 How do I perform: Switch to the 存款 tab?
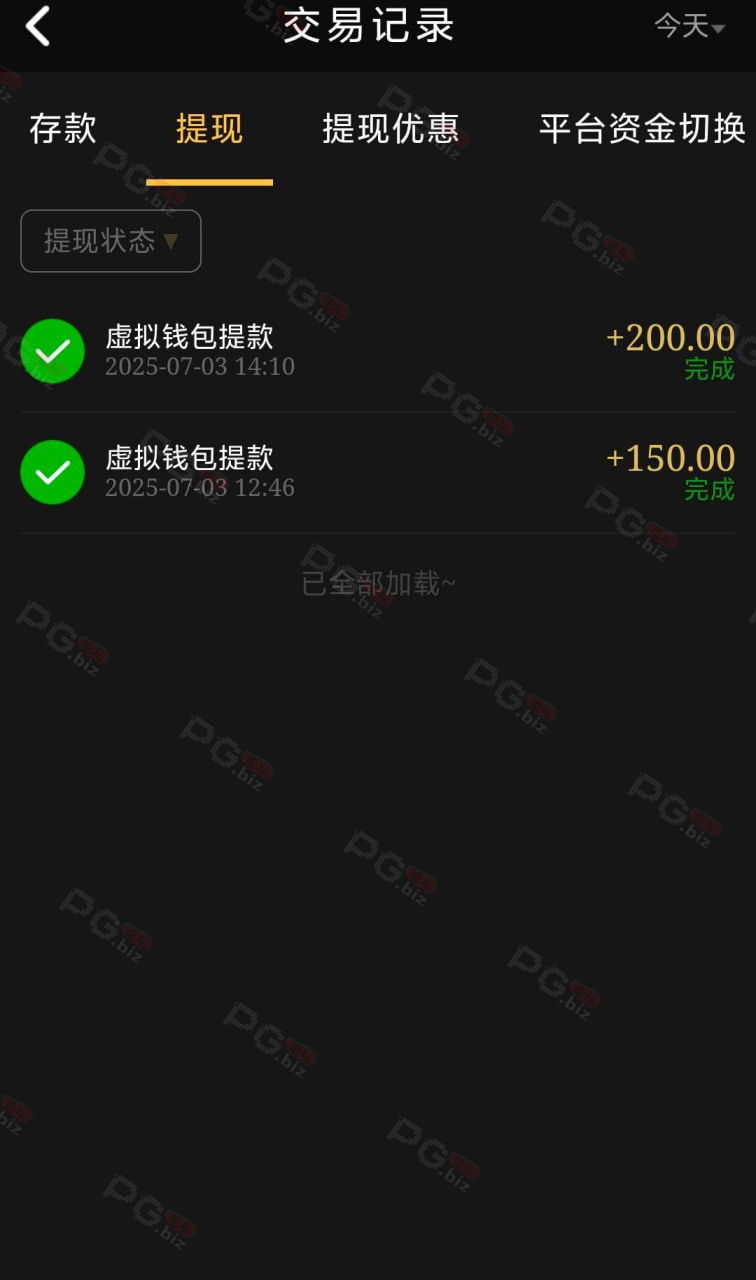[62, 129]
